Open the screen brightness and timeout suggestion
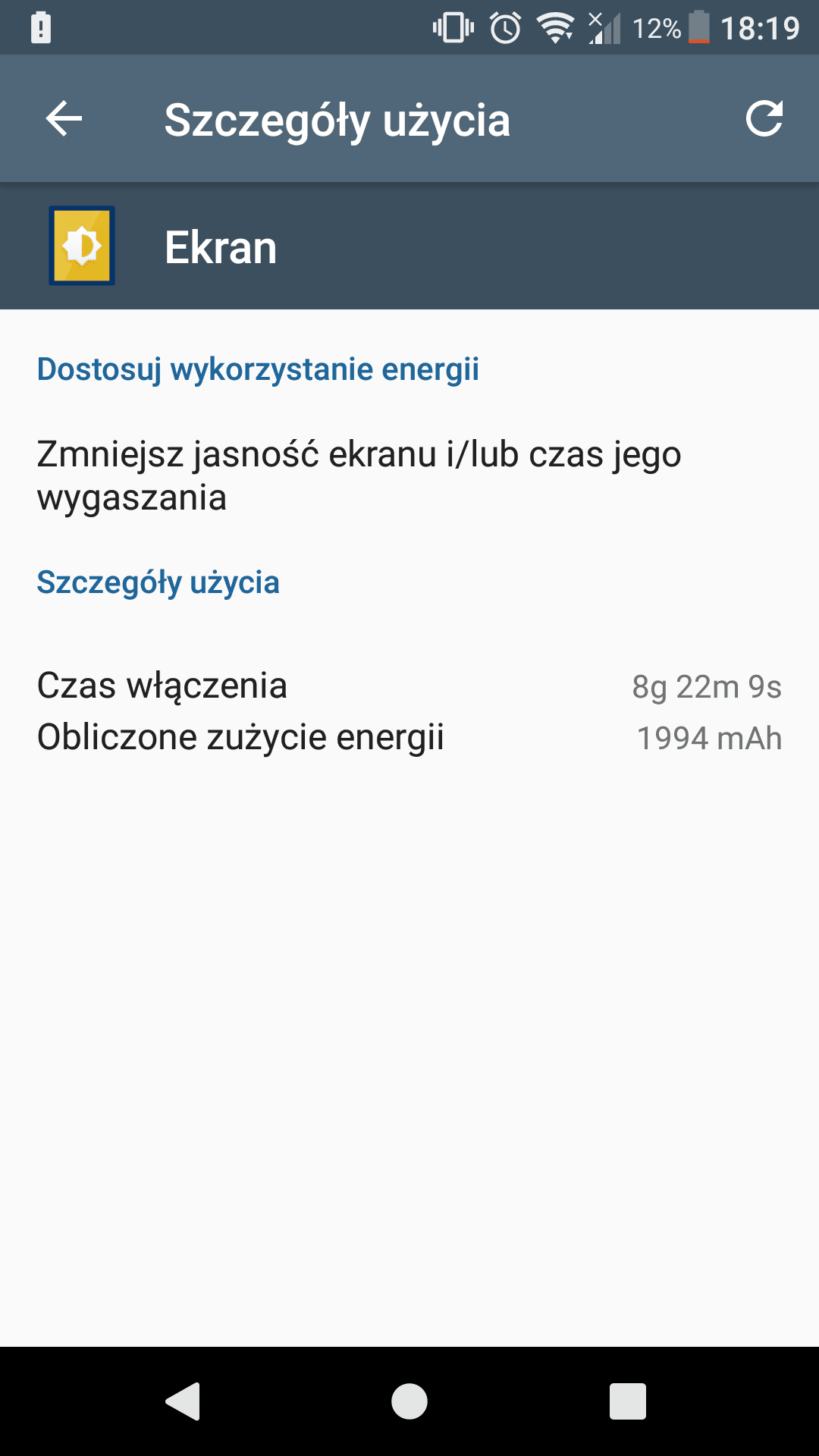The image size is (819, 1456). coord(359,475)
